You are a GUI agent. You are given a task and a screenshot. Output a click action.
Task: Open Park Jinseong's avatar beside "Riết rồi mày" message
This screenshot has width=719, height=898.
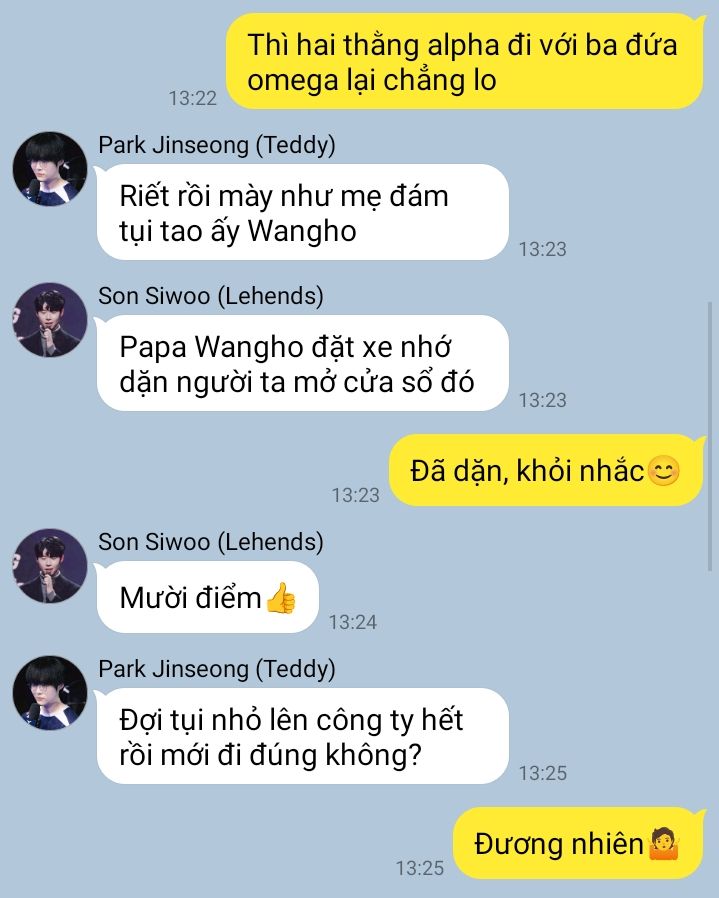point(49,169)
